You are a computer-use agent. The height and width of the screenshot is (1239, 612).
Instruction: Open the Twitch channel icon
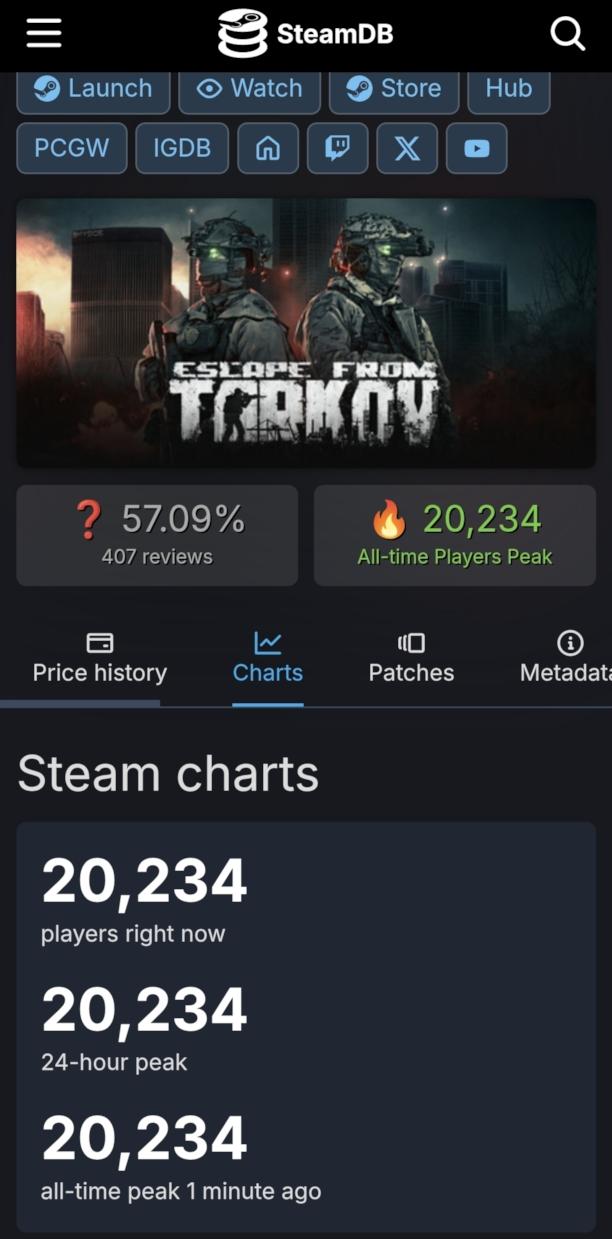(337, 149)
